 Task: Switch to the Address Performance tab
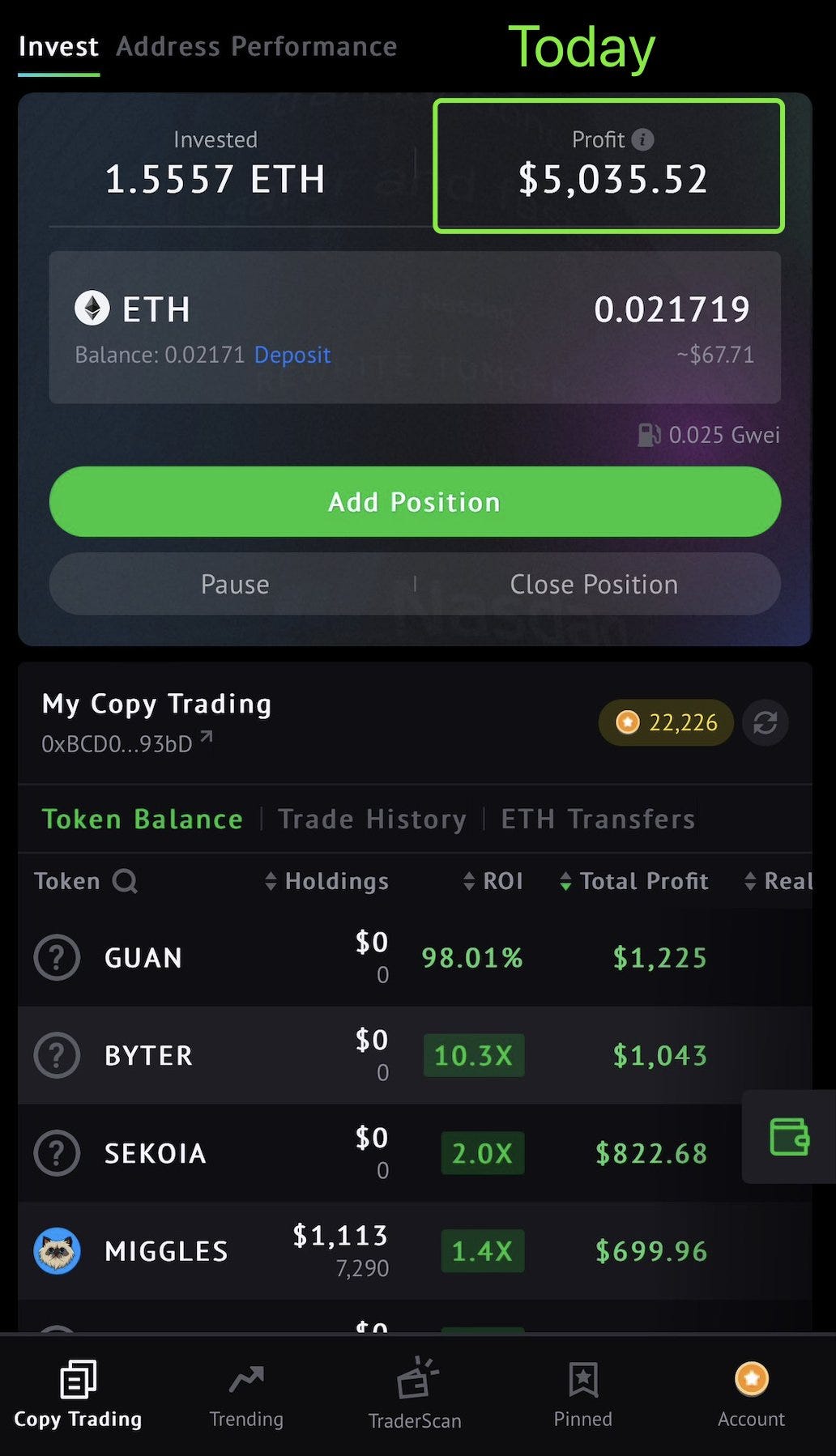[256, 46]
